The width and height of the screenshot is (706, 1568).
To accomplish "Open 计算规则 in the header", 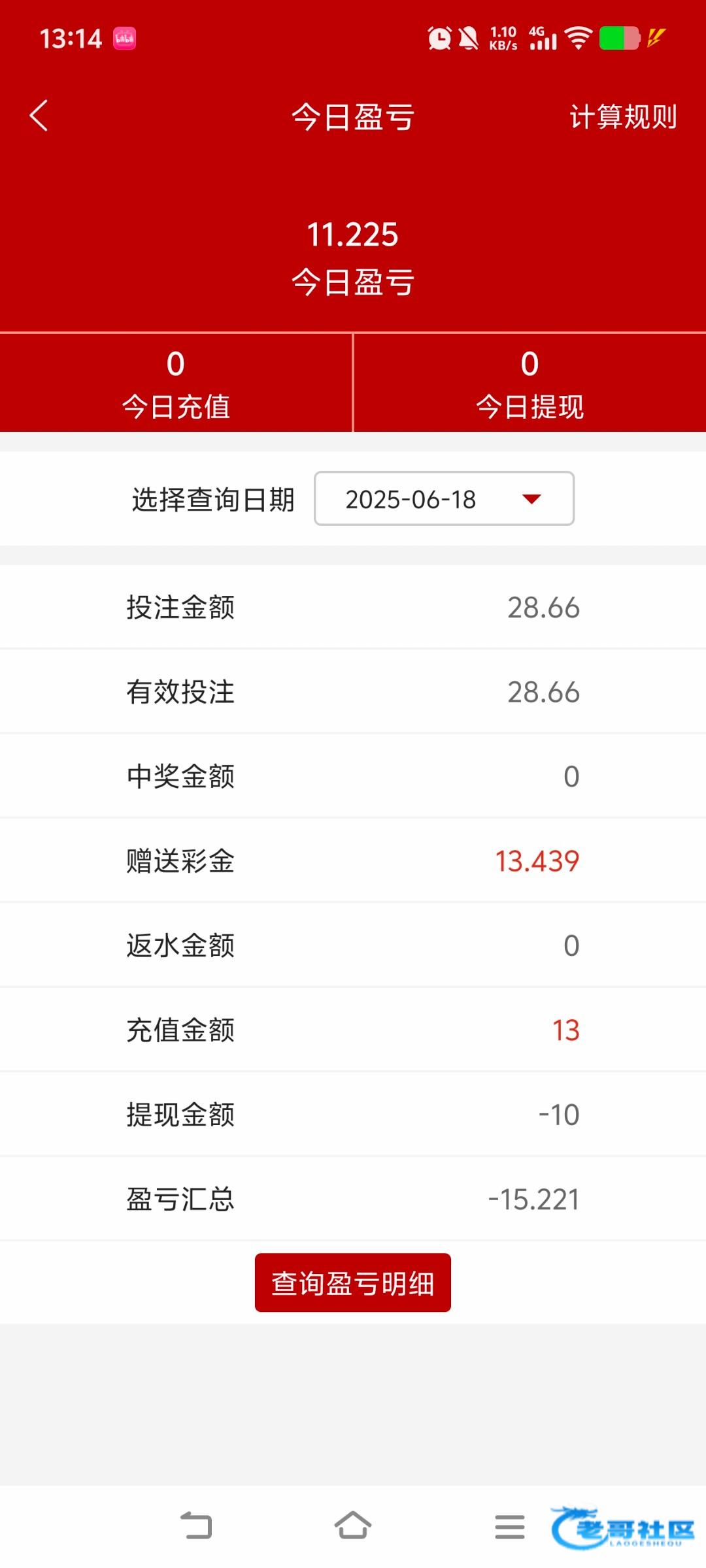I will click(x=623, y=117).
